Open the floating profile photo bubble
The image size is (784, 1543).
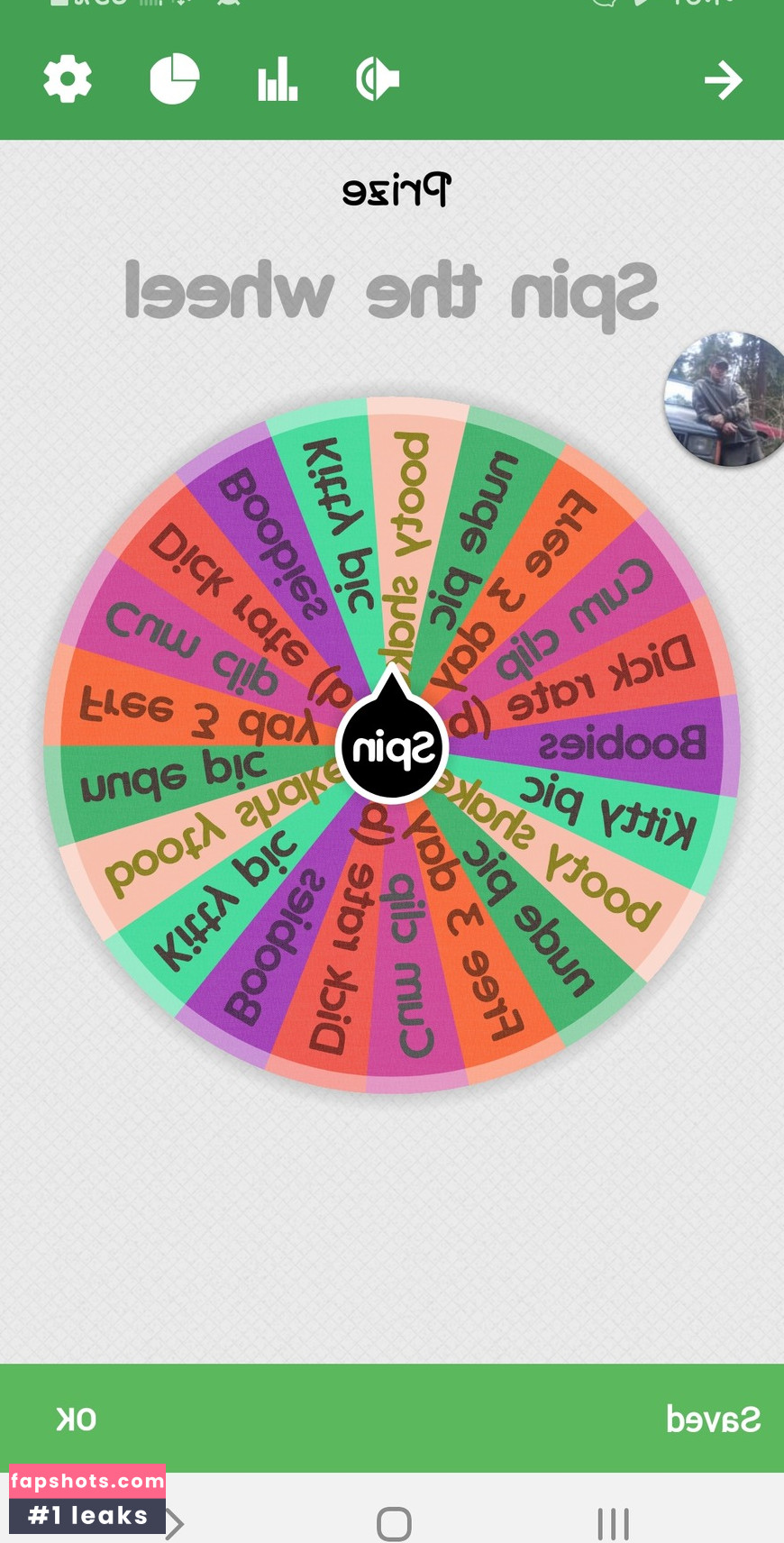coord(726,398)
